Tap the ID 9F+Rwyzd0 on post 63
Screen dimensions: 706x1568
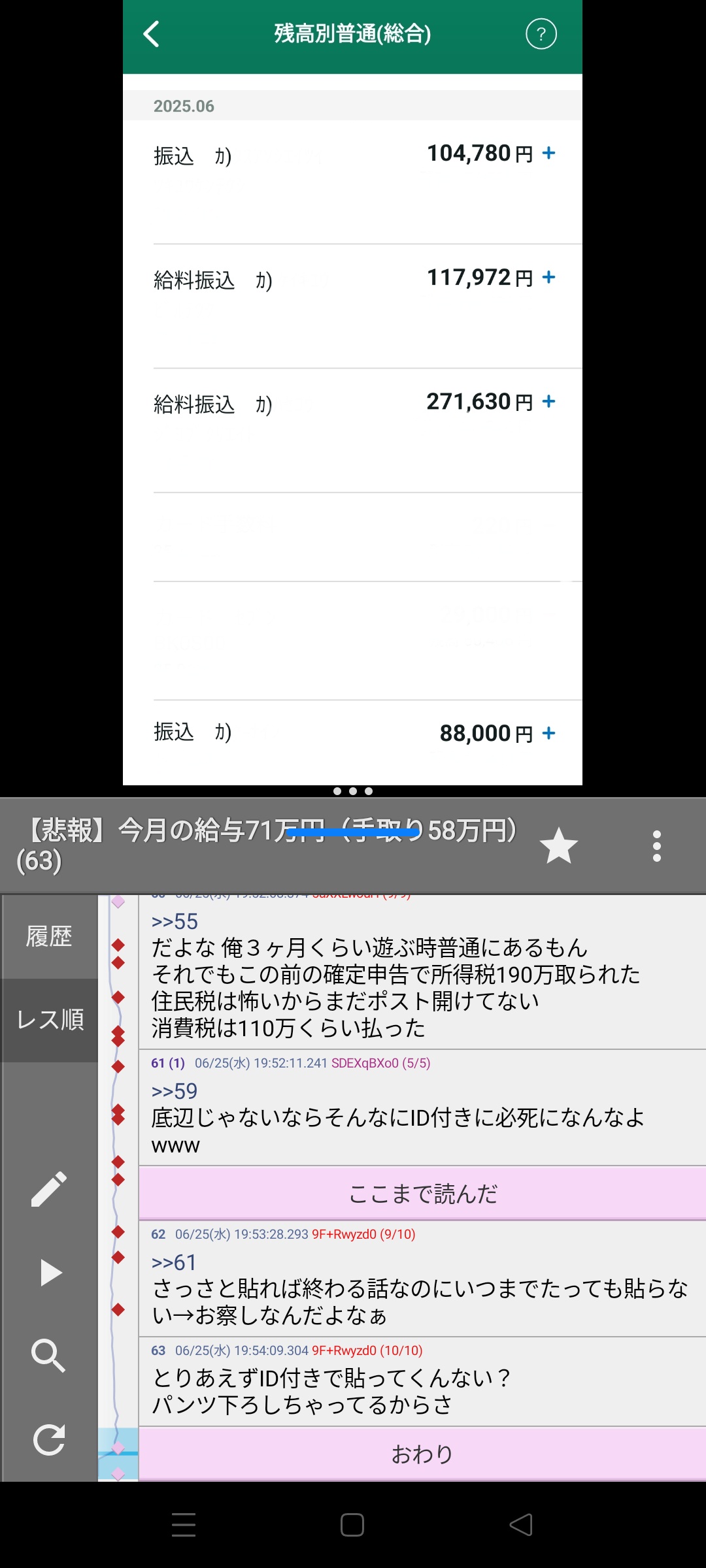click(344, 1350)
